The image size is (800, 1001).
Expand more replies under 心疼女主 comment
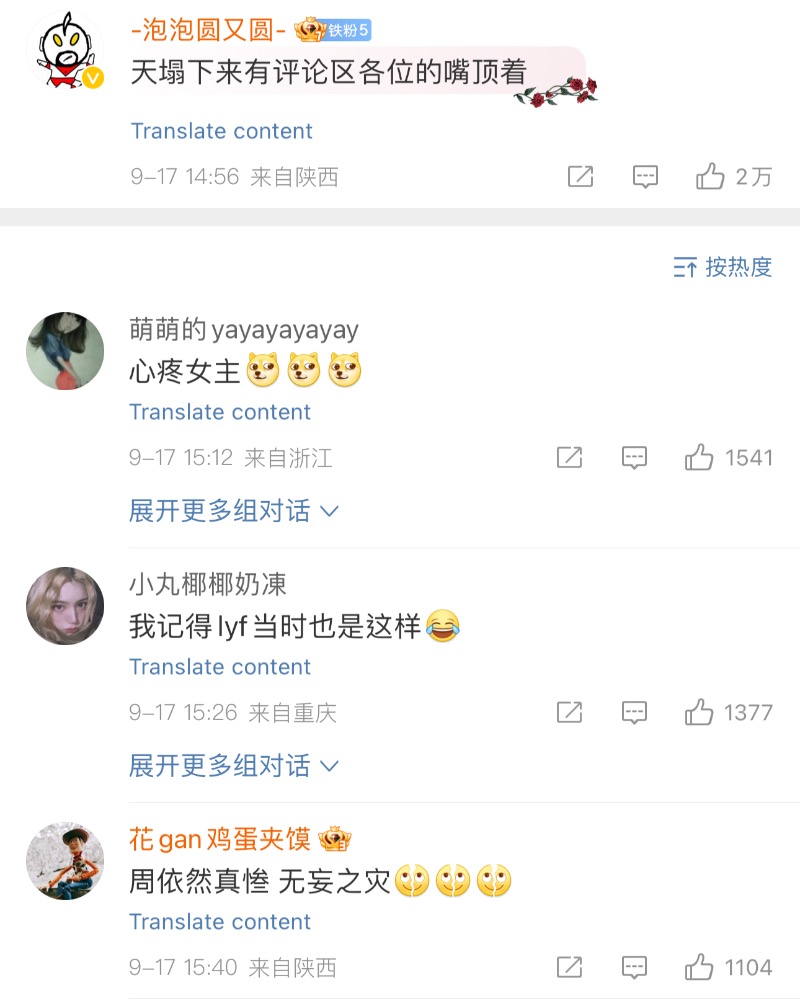tap(234, 511)
